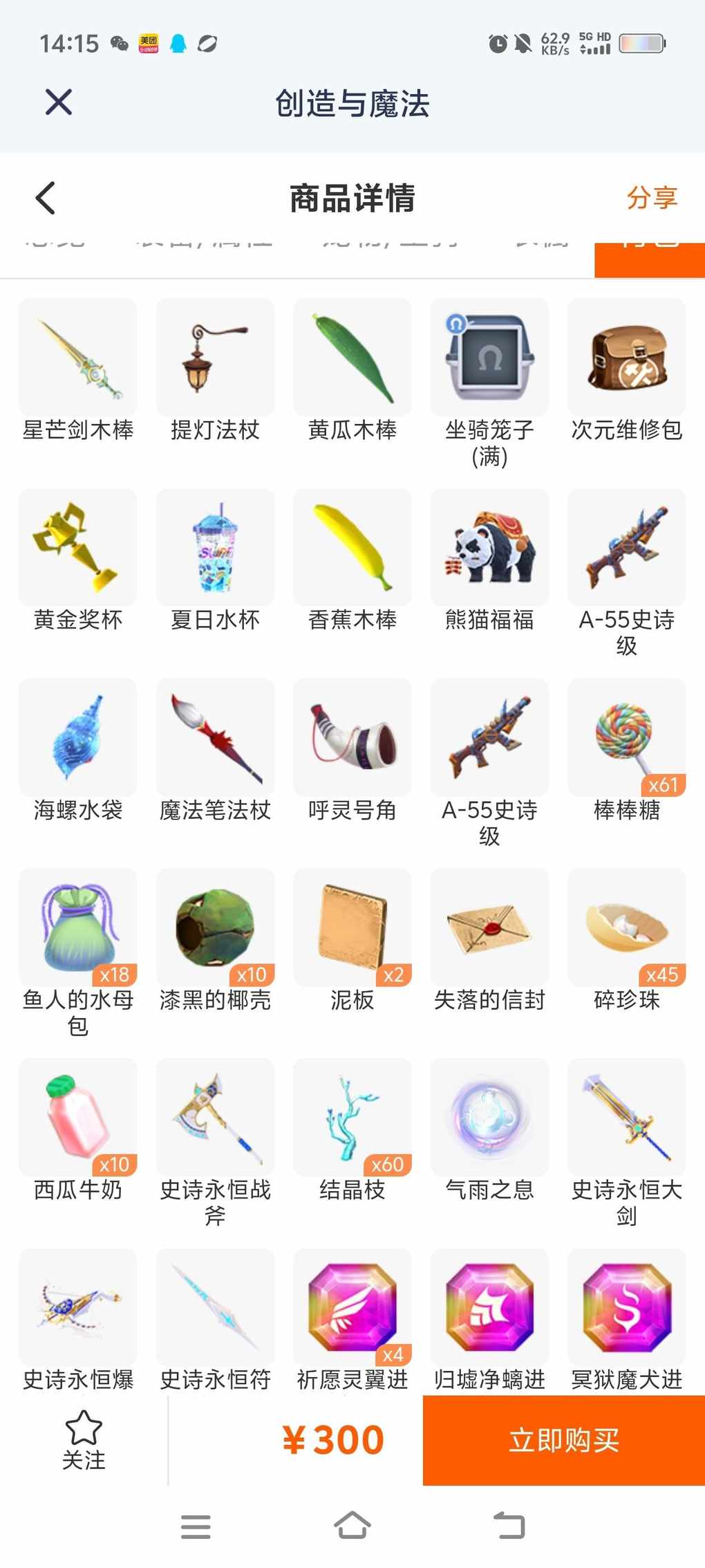Open the 星芒剑木棒 item

pos(78,358)
